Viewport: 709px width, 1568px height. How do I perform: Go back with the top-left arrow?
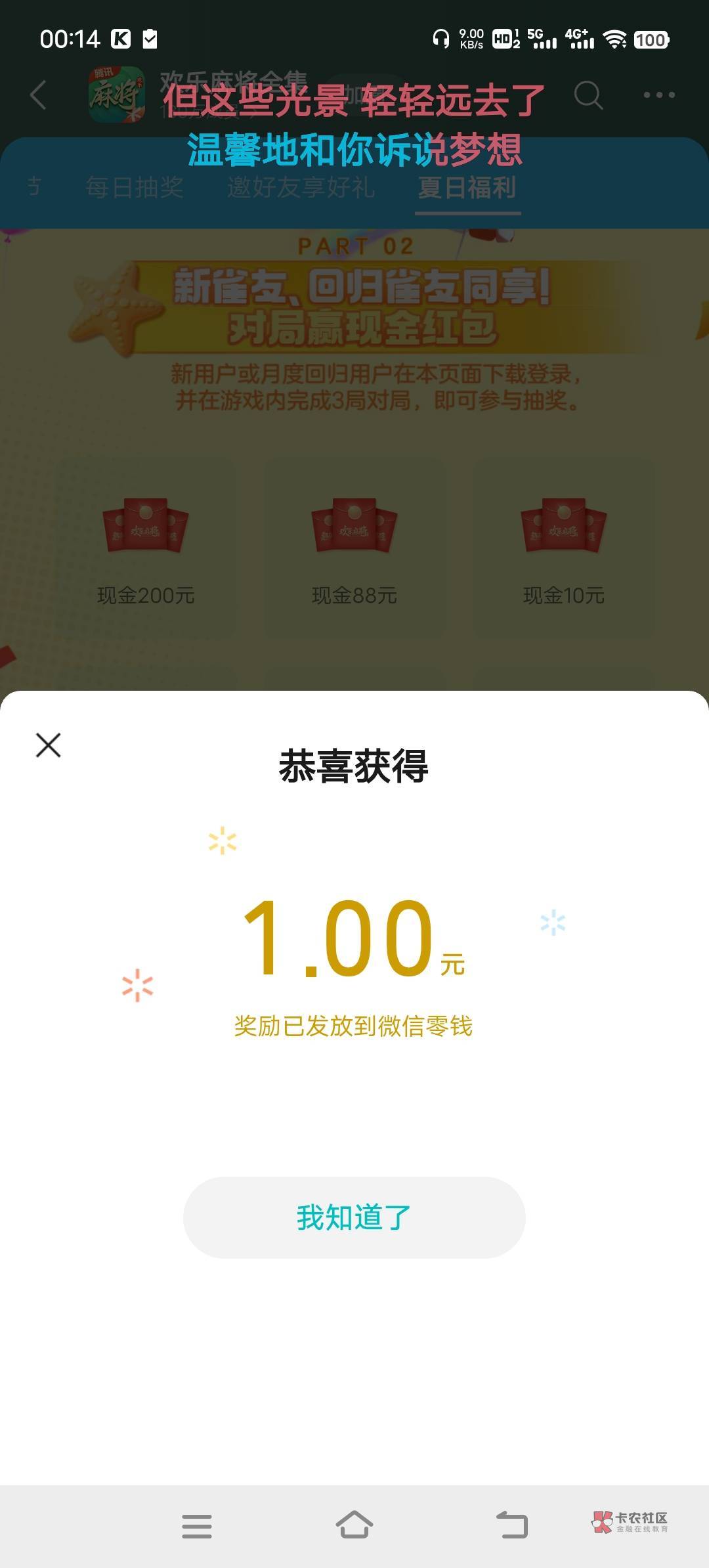pyautogui.click(x=39, y=95)
